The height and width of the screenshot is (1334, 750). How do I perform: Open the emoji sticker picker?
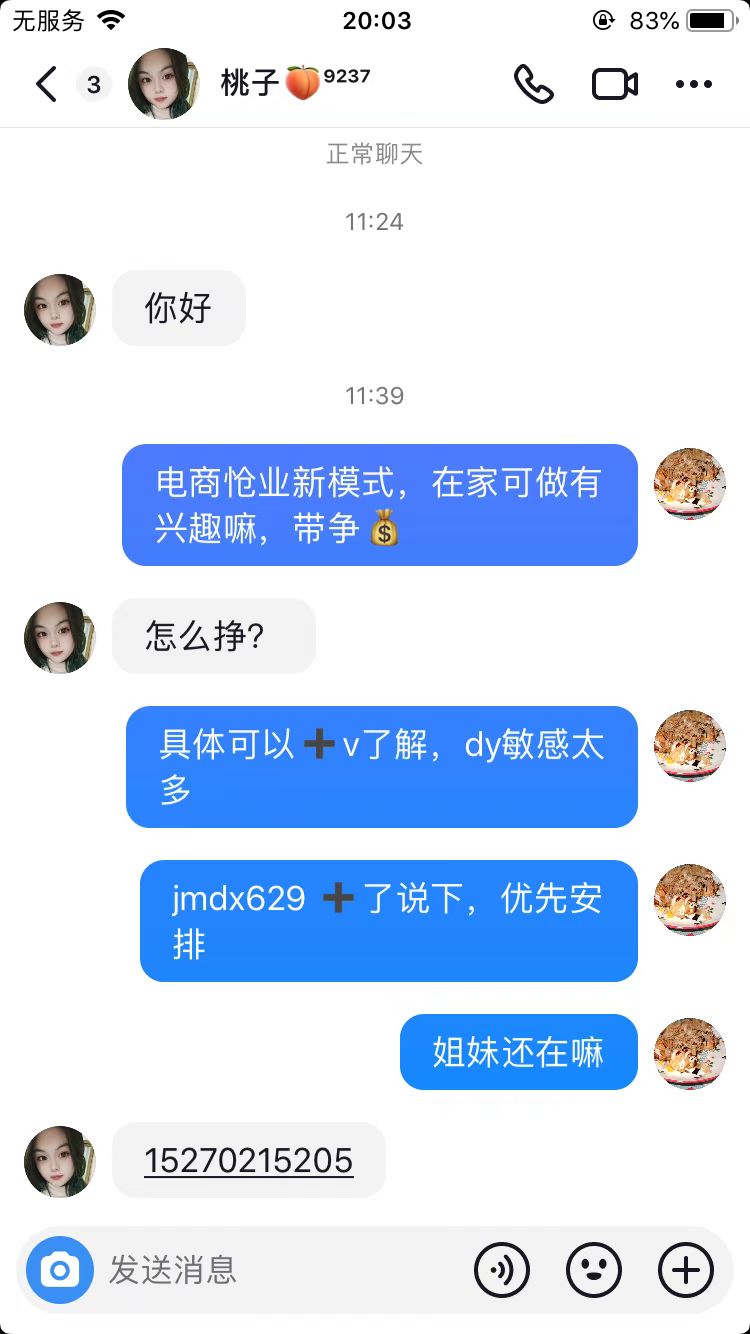tap(594, 1270)
